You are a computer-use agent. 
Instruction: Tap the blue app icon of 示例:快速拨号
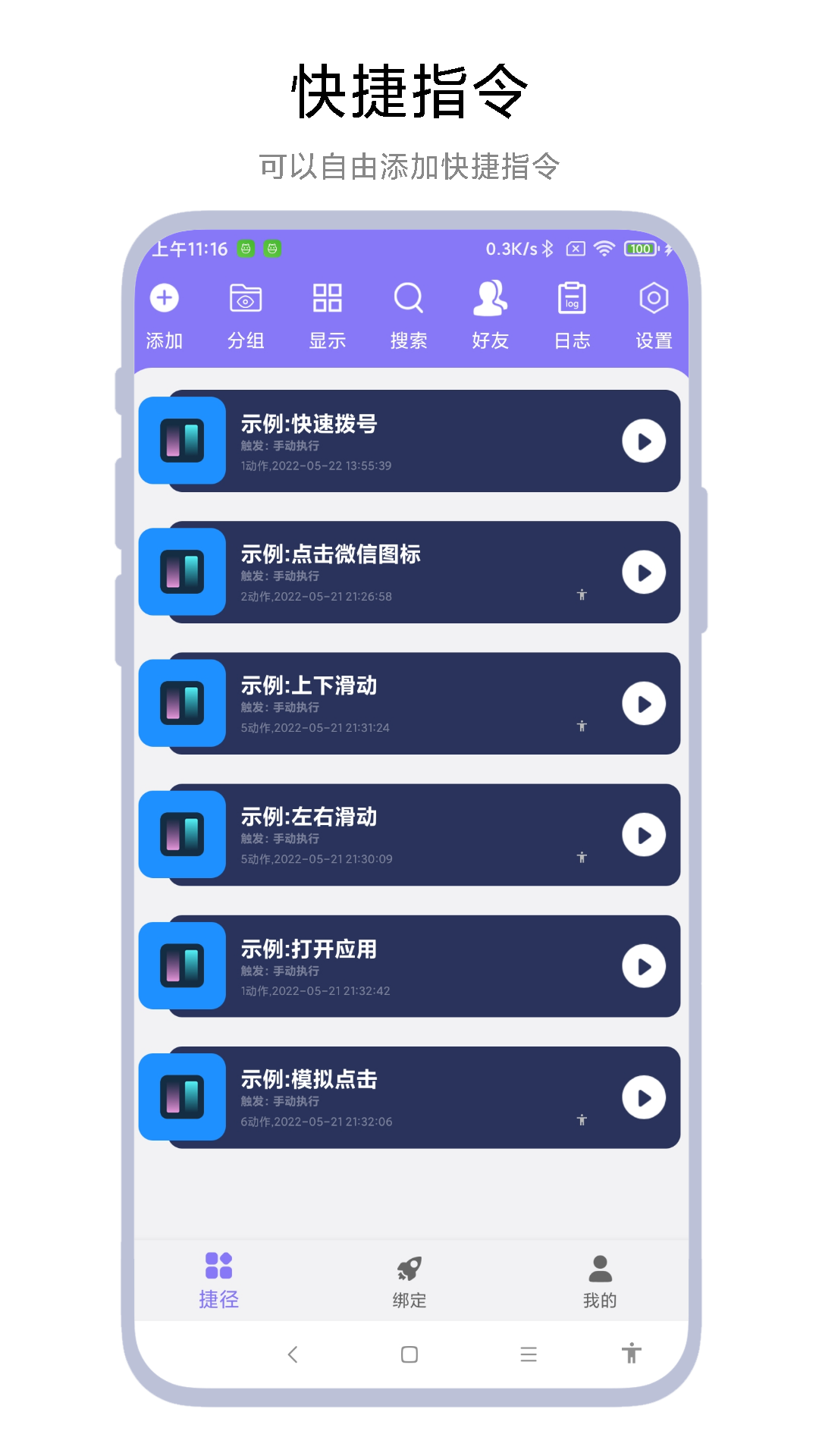point(182,441)
